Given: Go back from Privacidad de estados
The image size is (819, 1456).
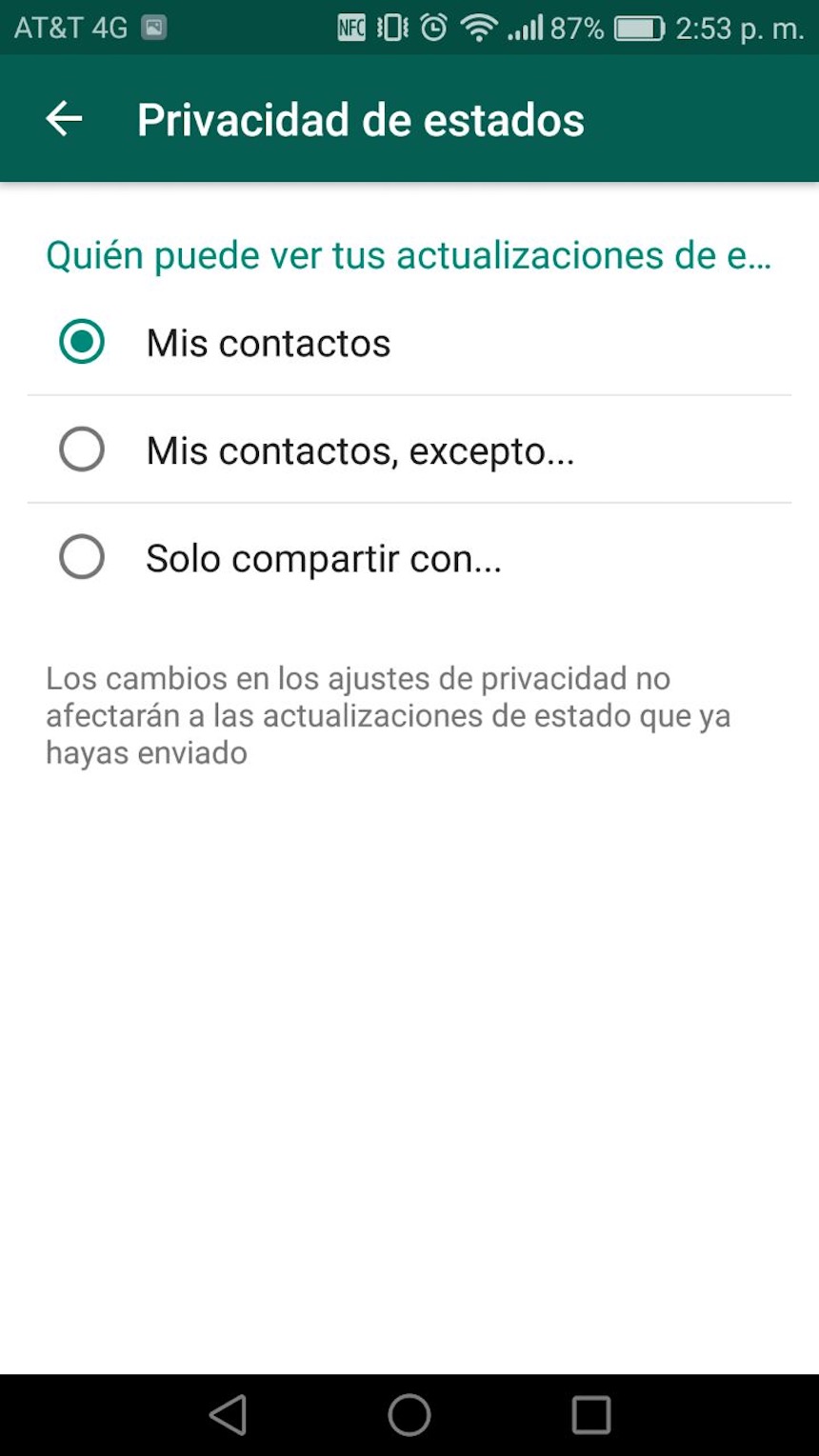Looking at the screenshot, I should [x=64, y=119].
